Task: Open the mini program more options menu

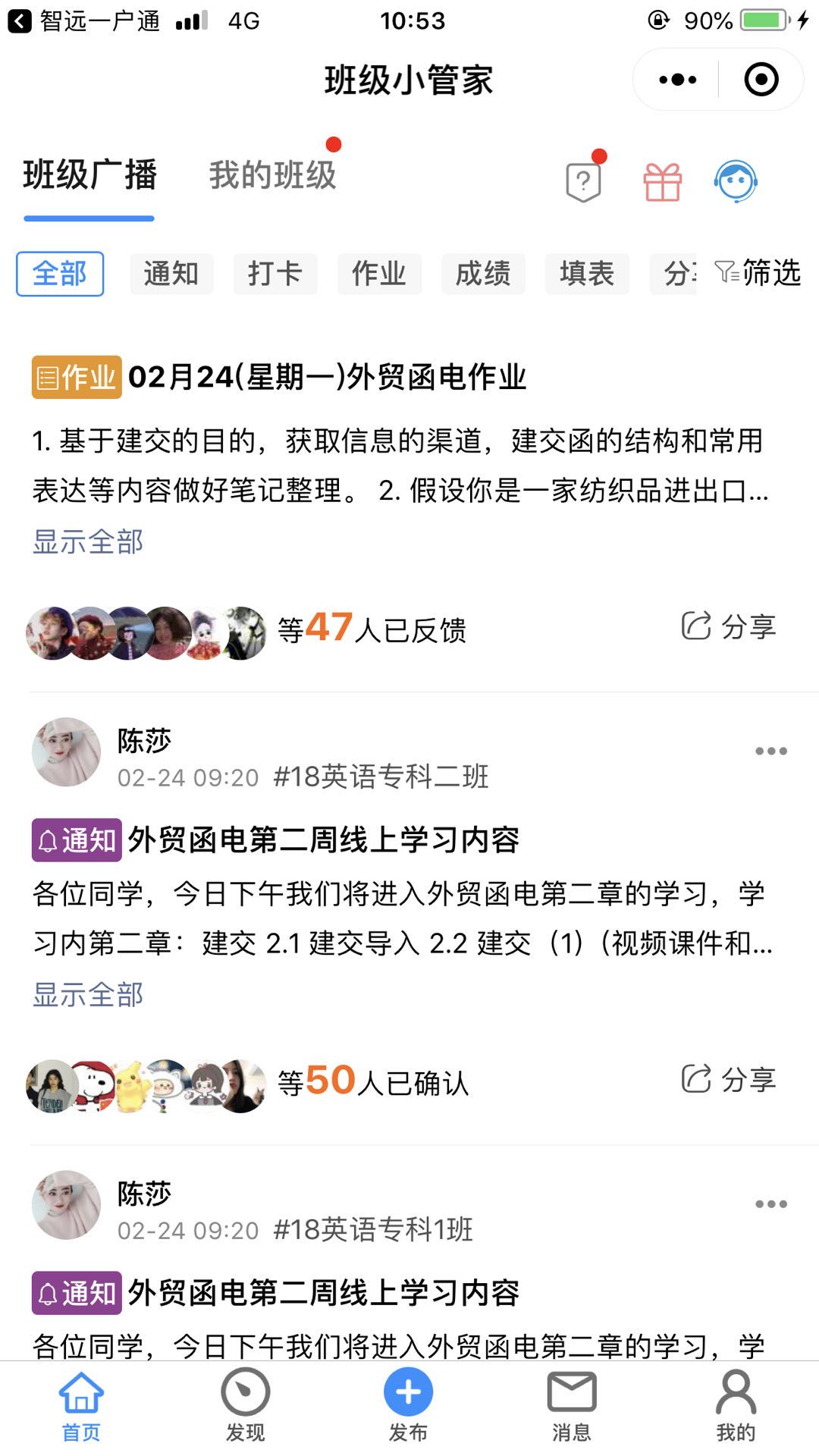Action: click(x=677, y=80)
